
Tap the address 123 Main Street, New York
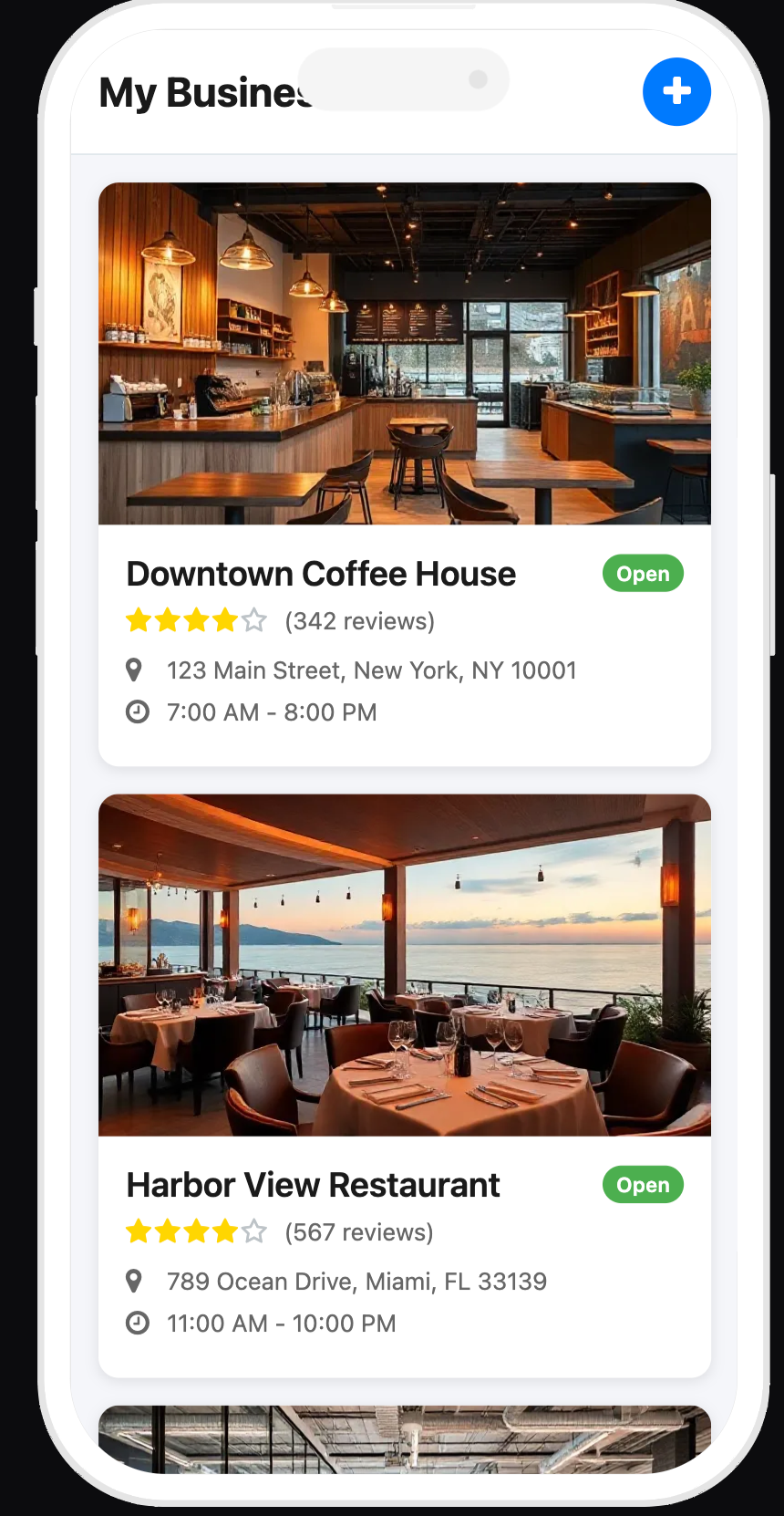371,670
